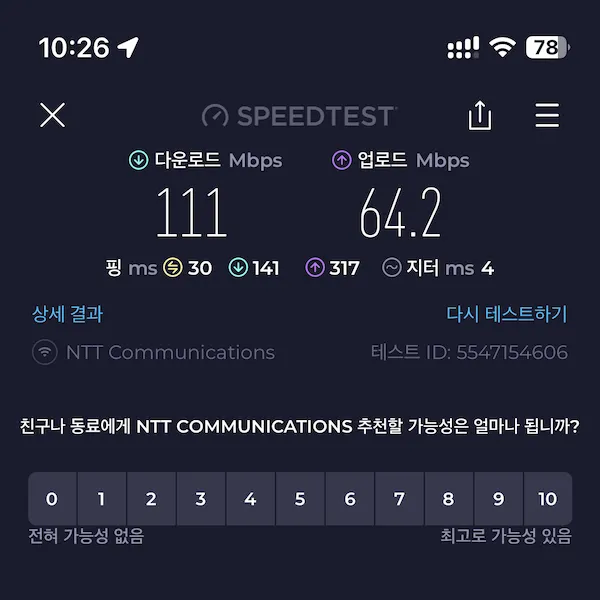The width and height of the screenshot is (600, 600).
Task: Give the highest rating of 10
Action: click(x=547, y=499)
